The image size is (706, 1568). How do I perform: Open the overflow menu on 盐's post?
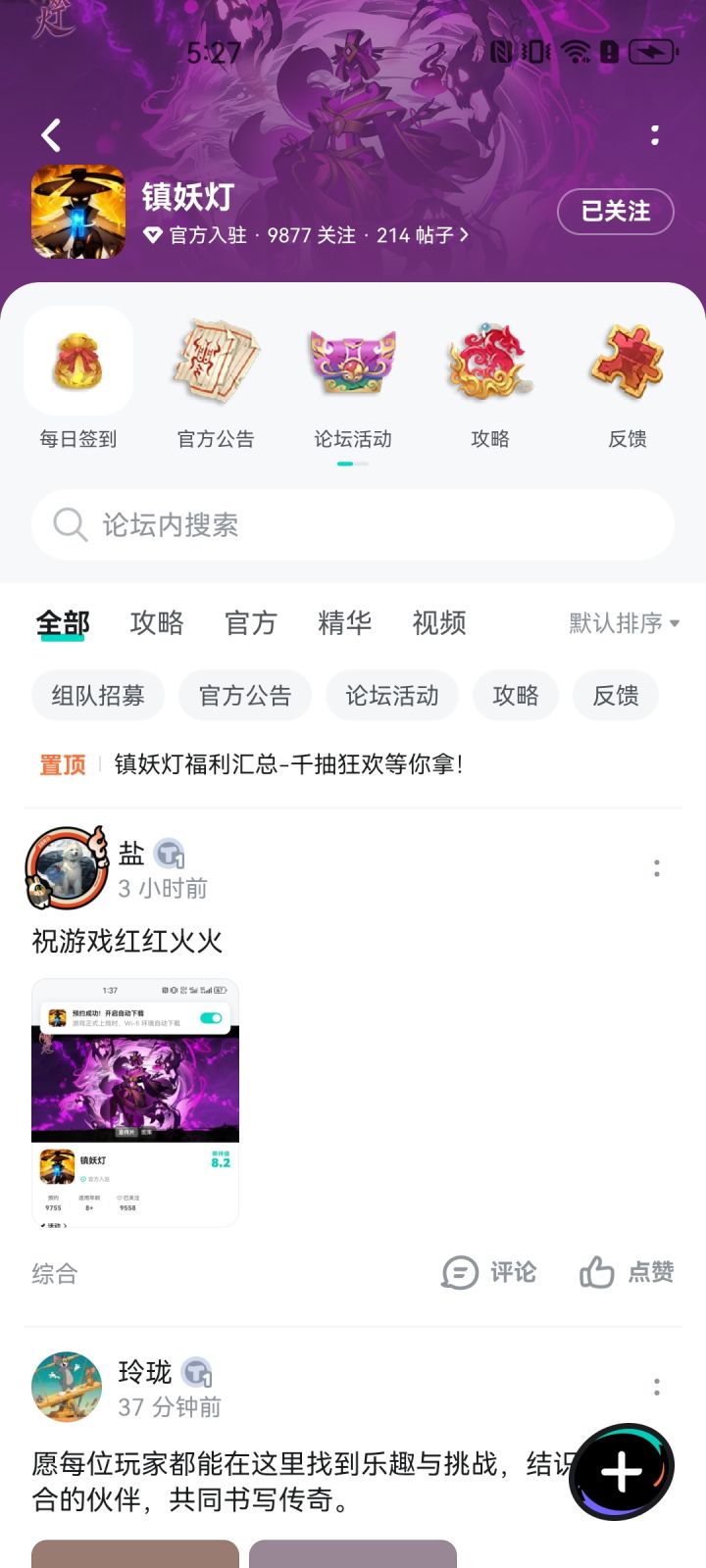pyautogui.click(x=656, y=868)
